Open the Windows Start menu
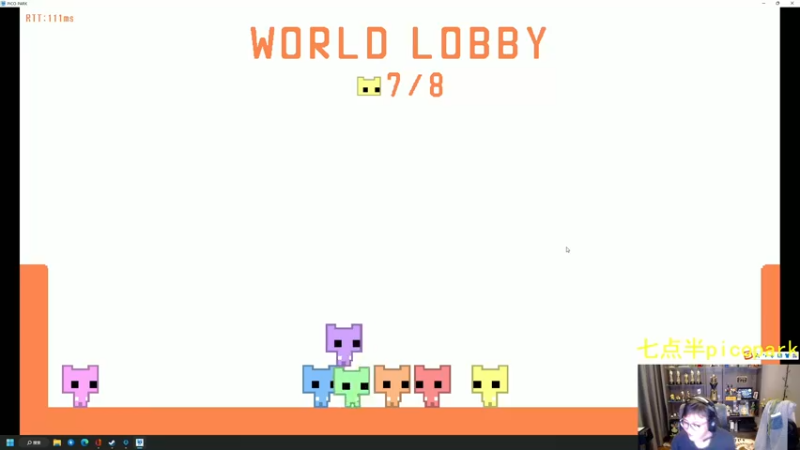This screenshot has height=450, width=800. pyautogui.click(x=10, y=442)
